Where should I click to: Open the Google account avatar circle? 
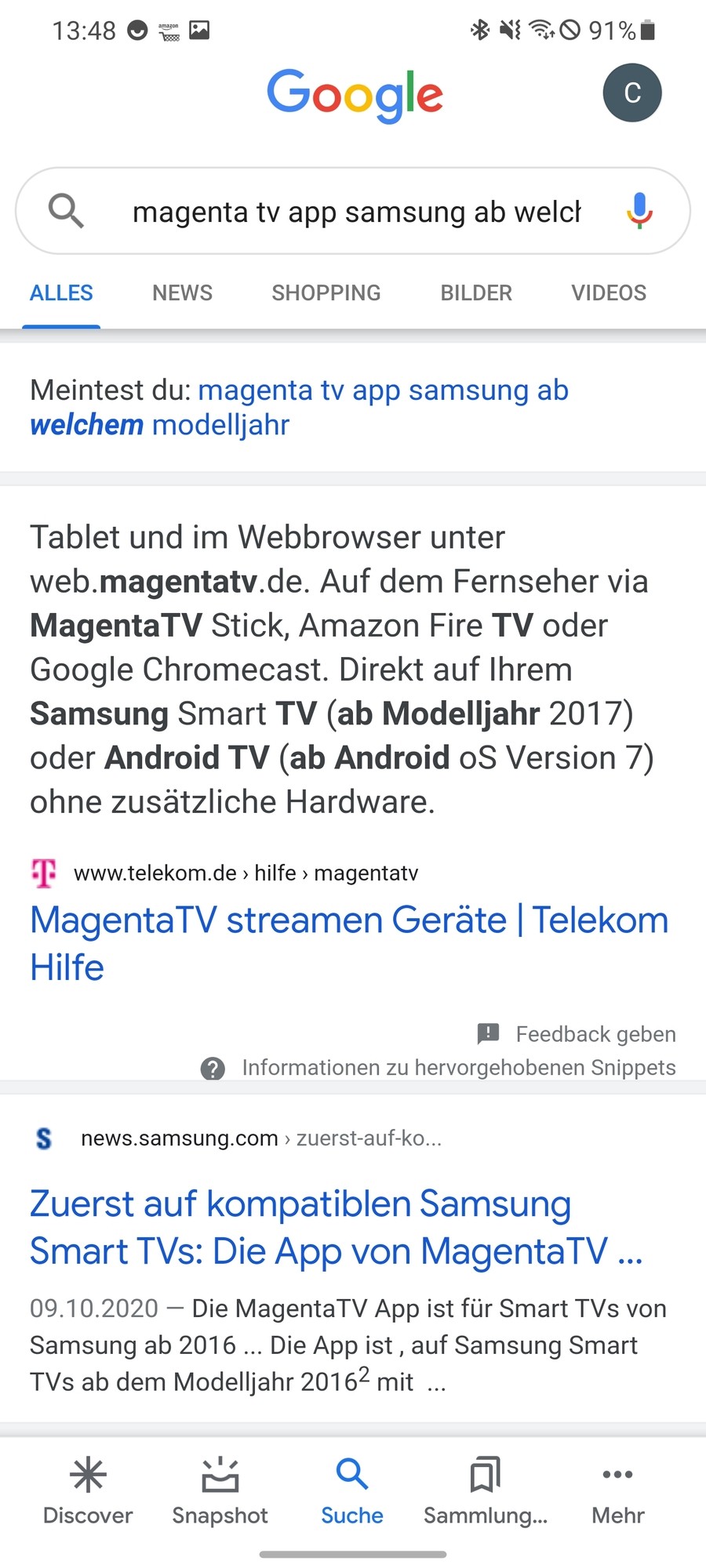point(632,93)
